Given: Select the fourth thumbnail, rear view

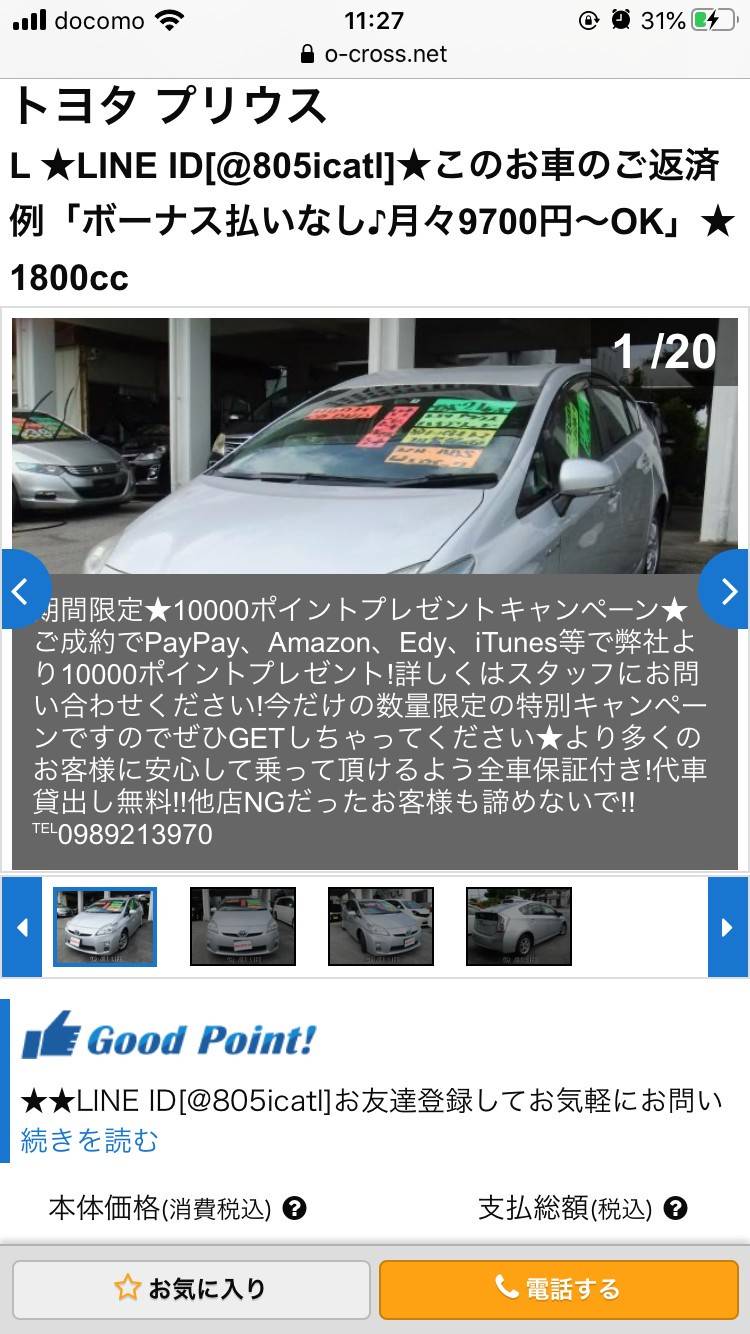Looking at the screenshot, I should 519,927.
